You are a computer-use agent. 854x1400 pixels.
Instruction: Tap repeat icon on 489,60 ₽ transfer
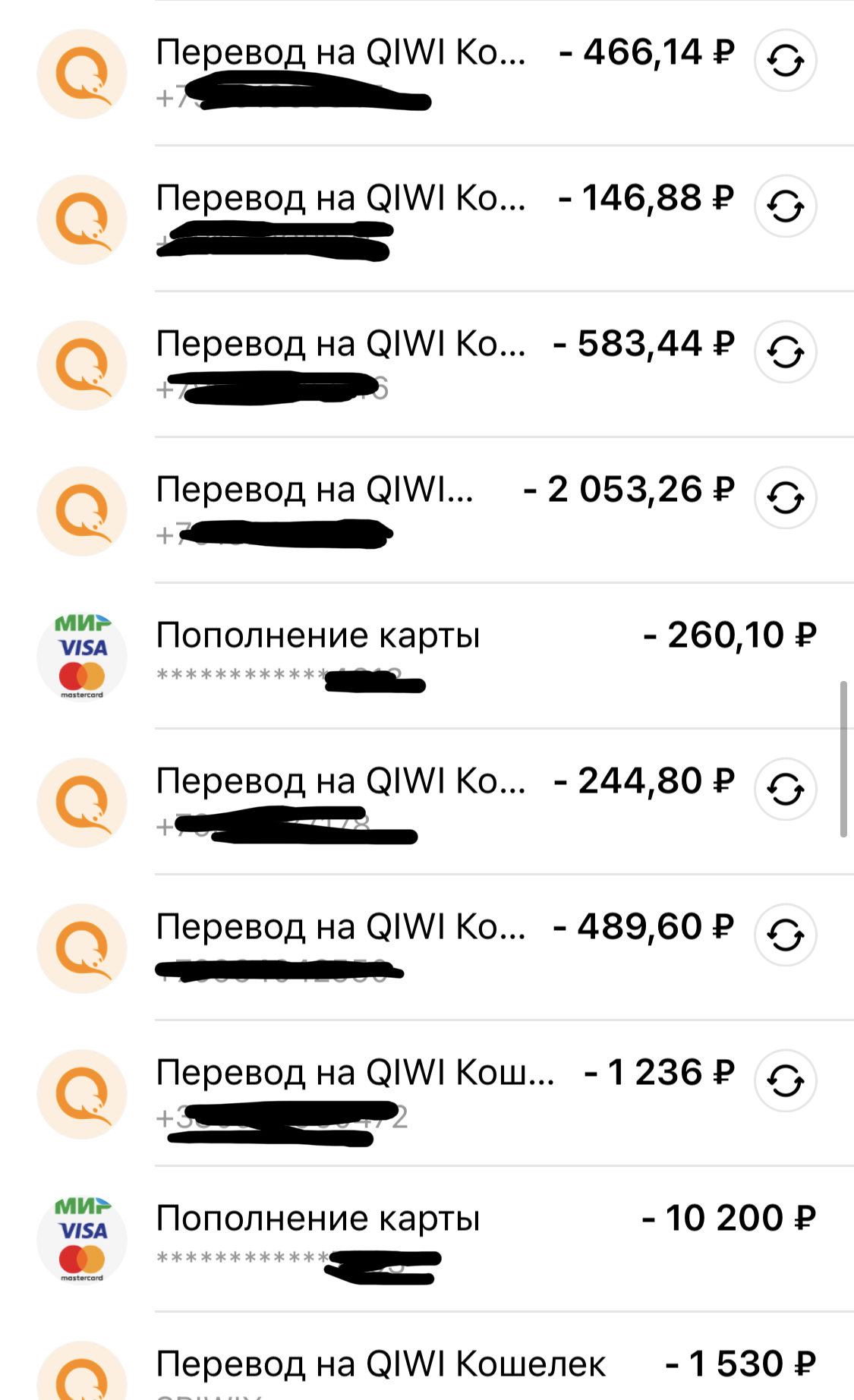click(785, 935)
